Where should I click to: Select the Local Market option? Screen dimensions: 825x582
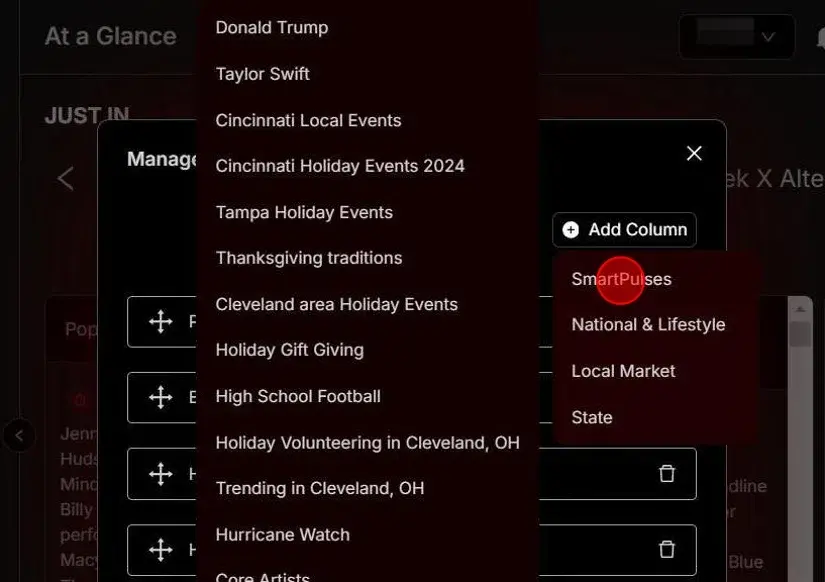coord(623,371)
